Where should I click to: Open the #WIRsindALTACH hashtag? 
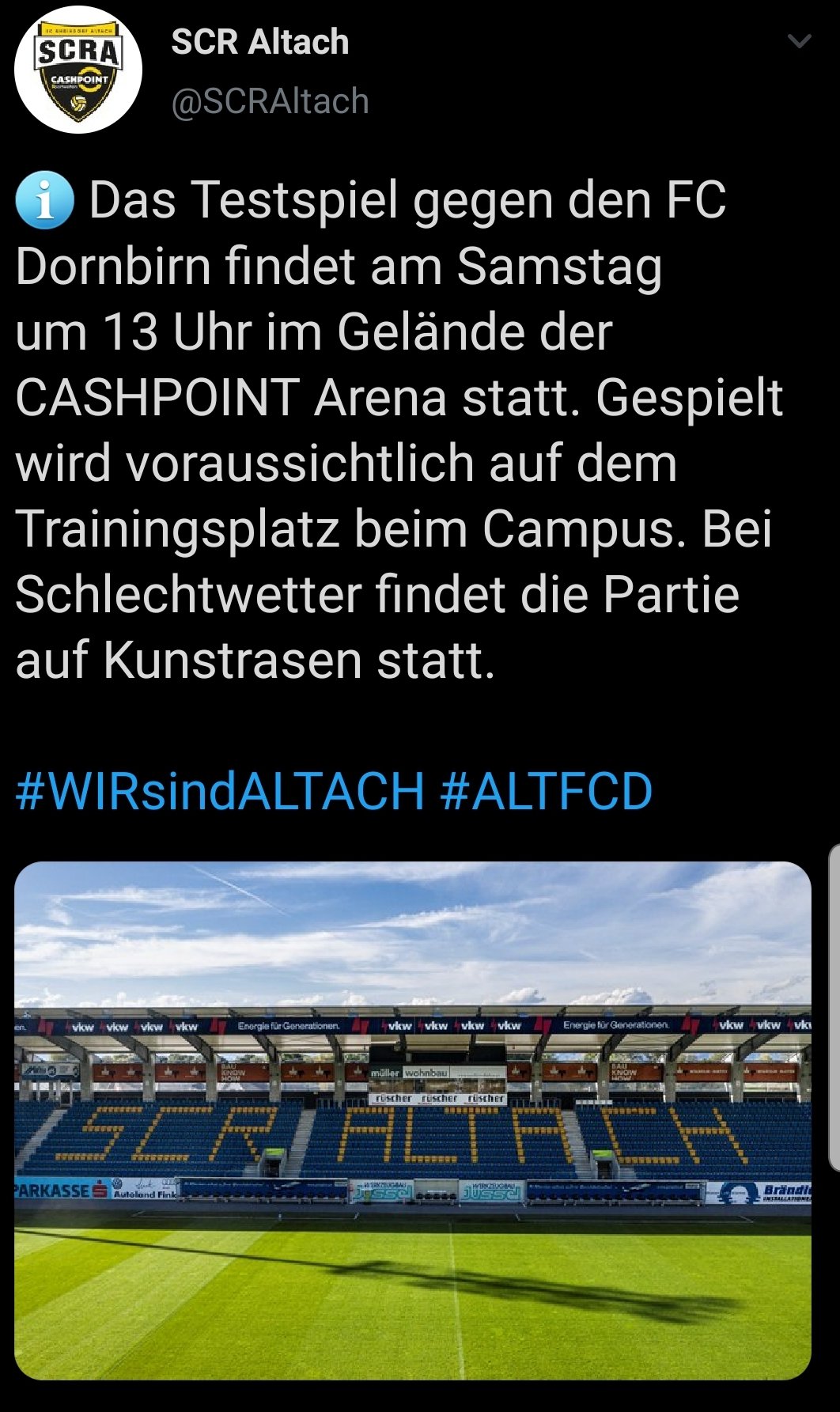pos(221,791)
